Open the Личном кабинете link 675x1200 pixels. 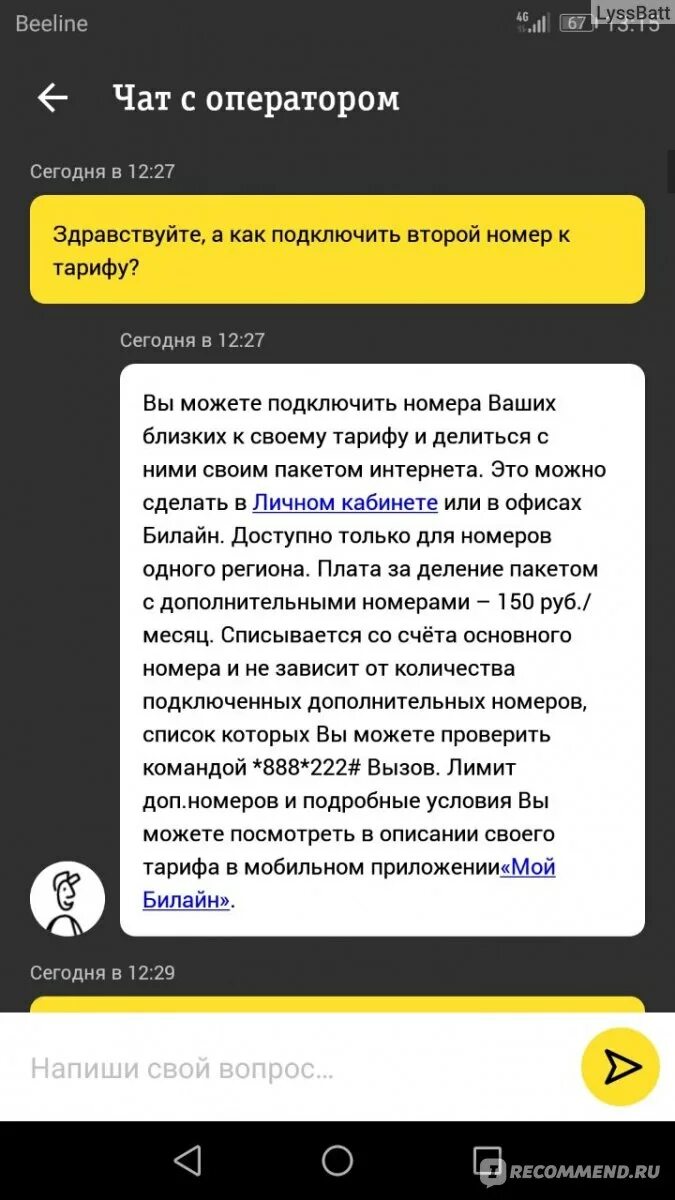click(345, 503)
